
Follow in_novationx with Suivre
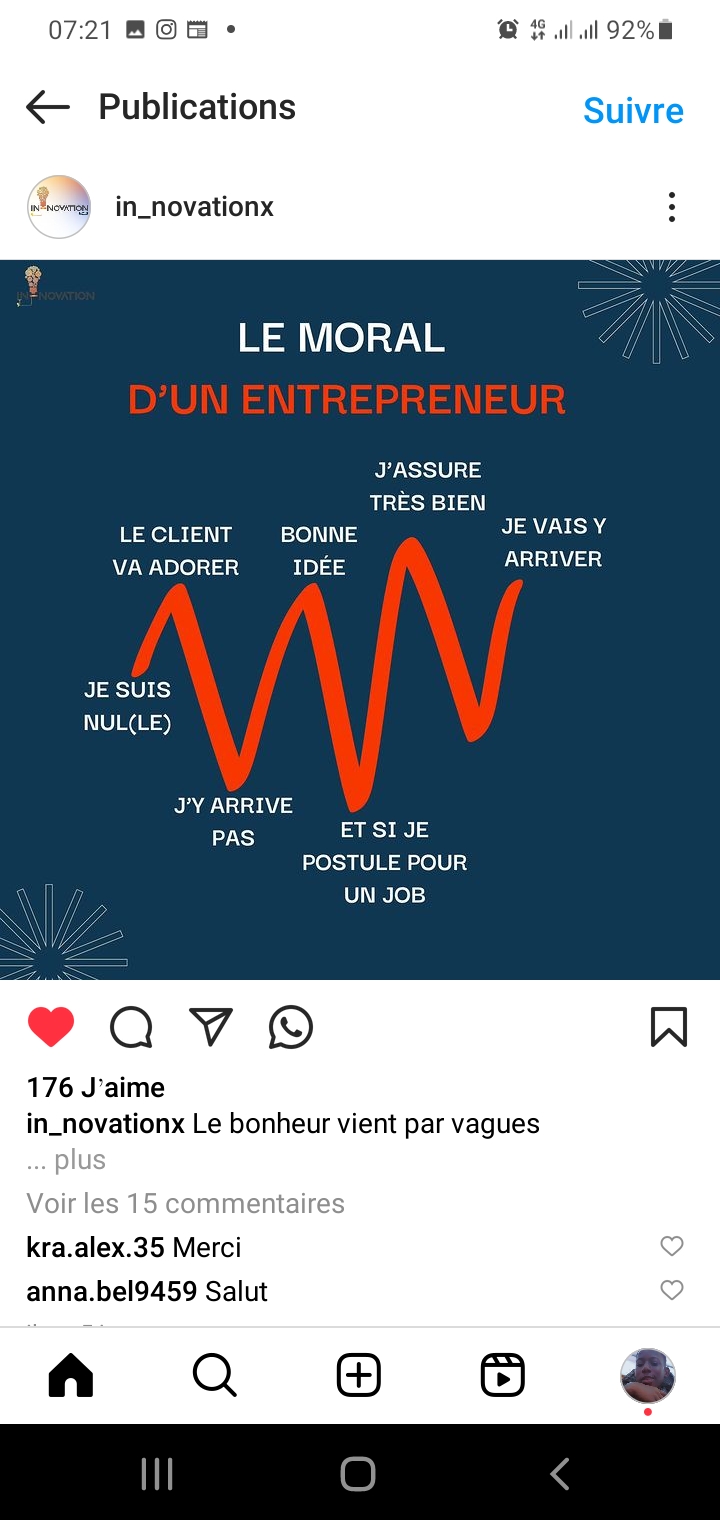[x=633, y=110]
